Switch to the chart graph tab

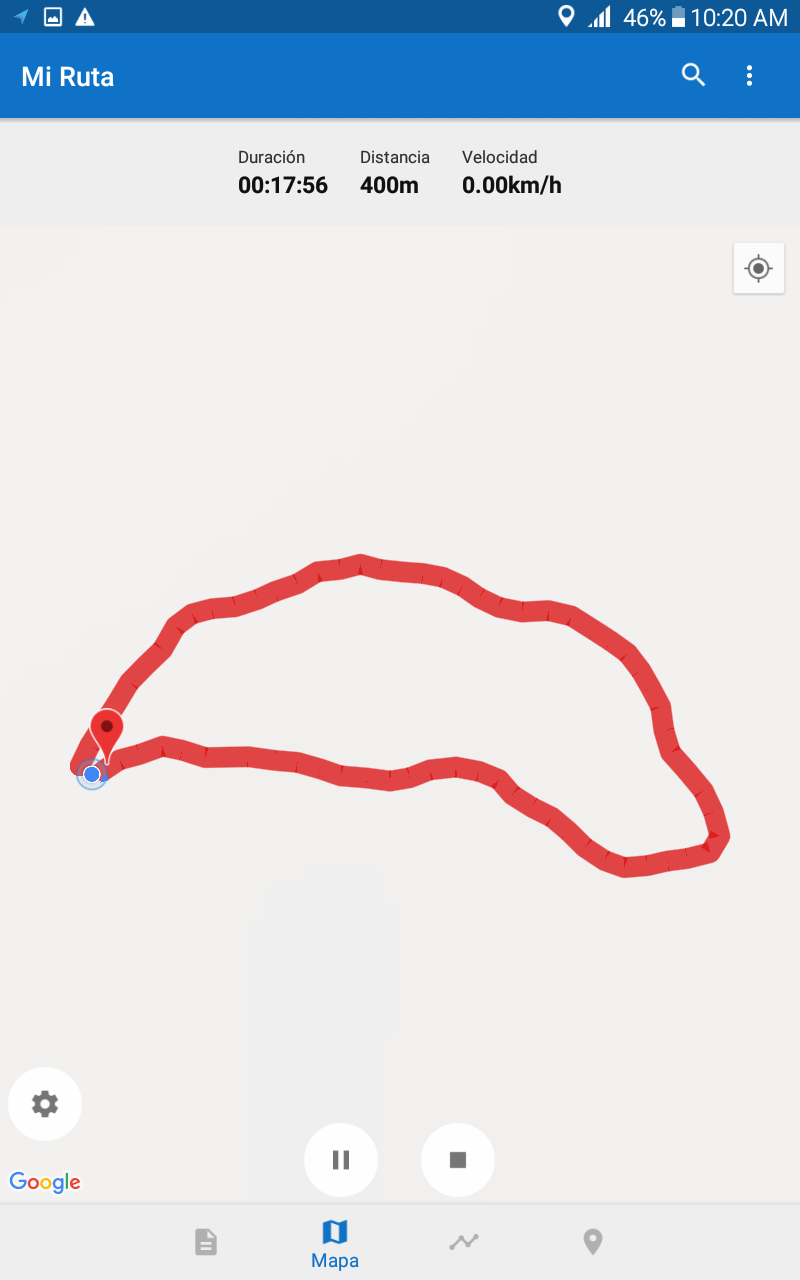(x=464, y=1242)
